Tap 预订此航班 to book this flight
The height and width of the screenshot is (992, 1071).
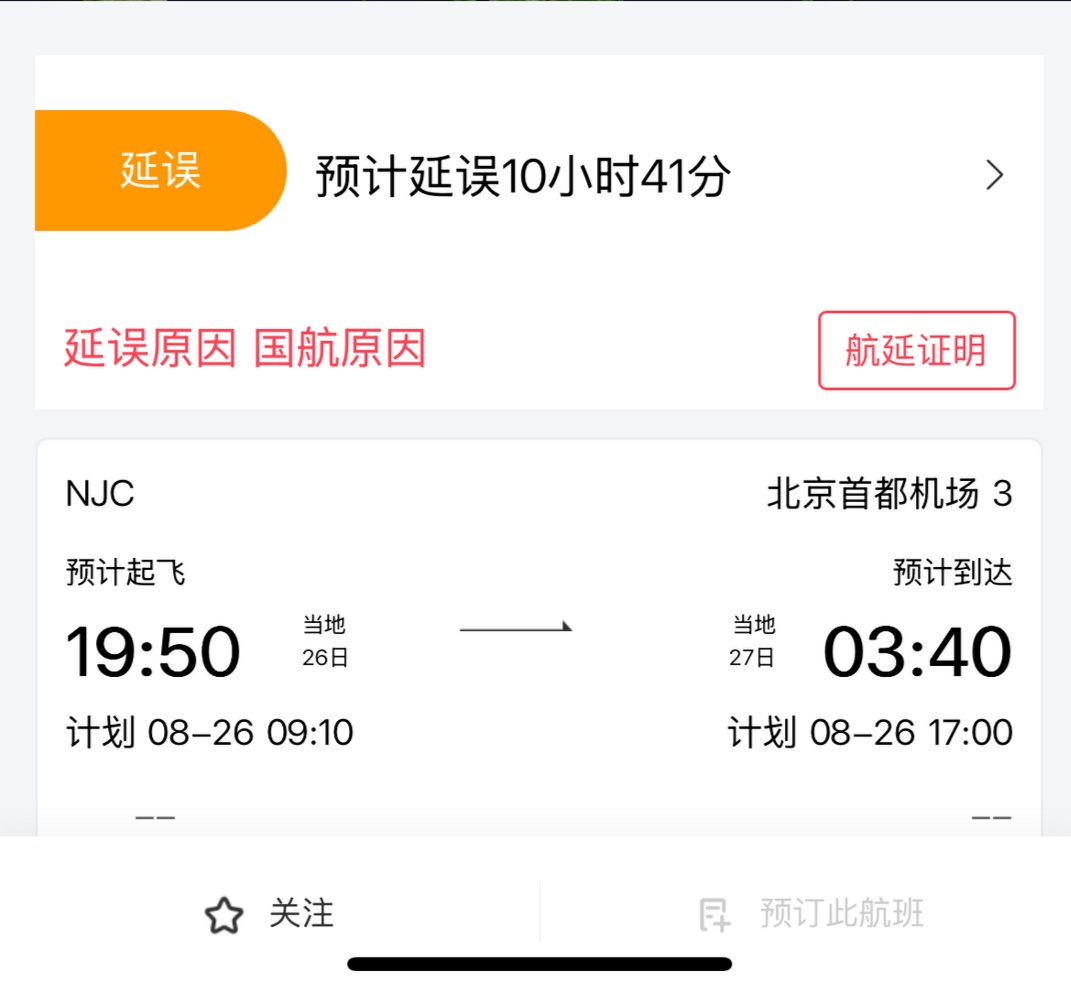tap(810, 913)
